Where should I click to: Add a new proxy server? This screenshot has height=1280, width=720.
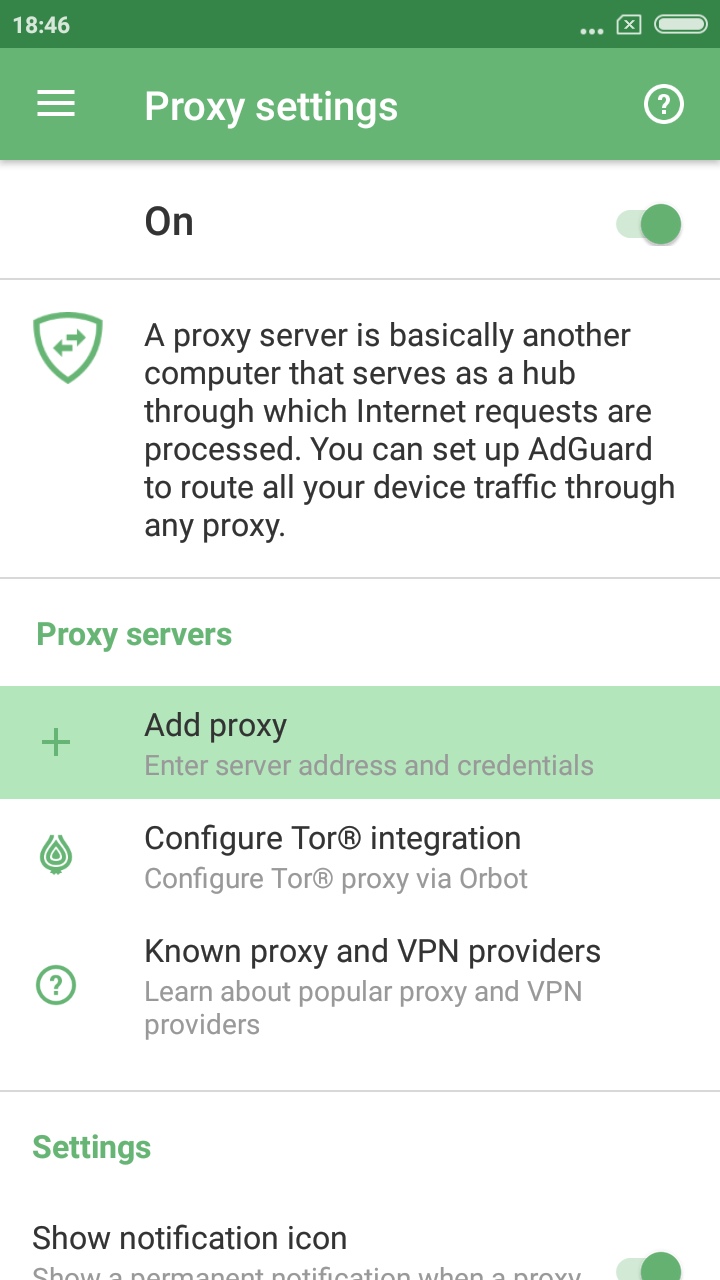tap(360, 743)
